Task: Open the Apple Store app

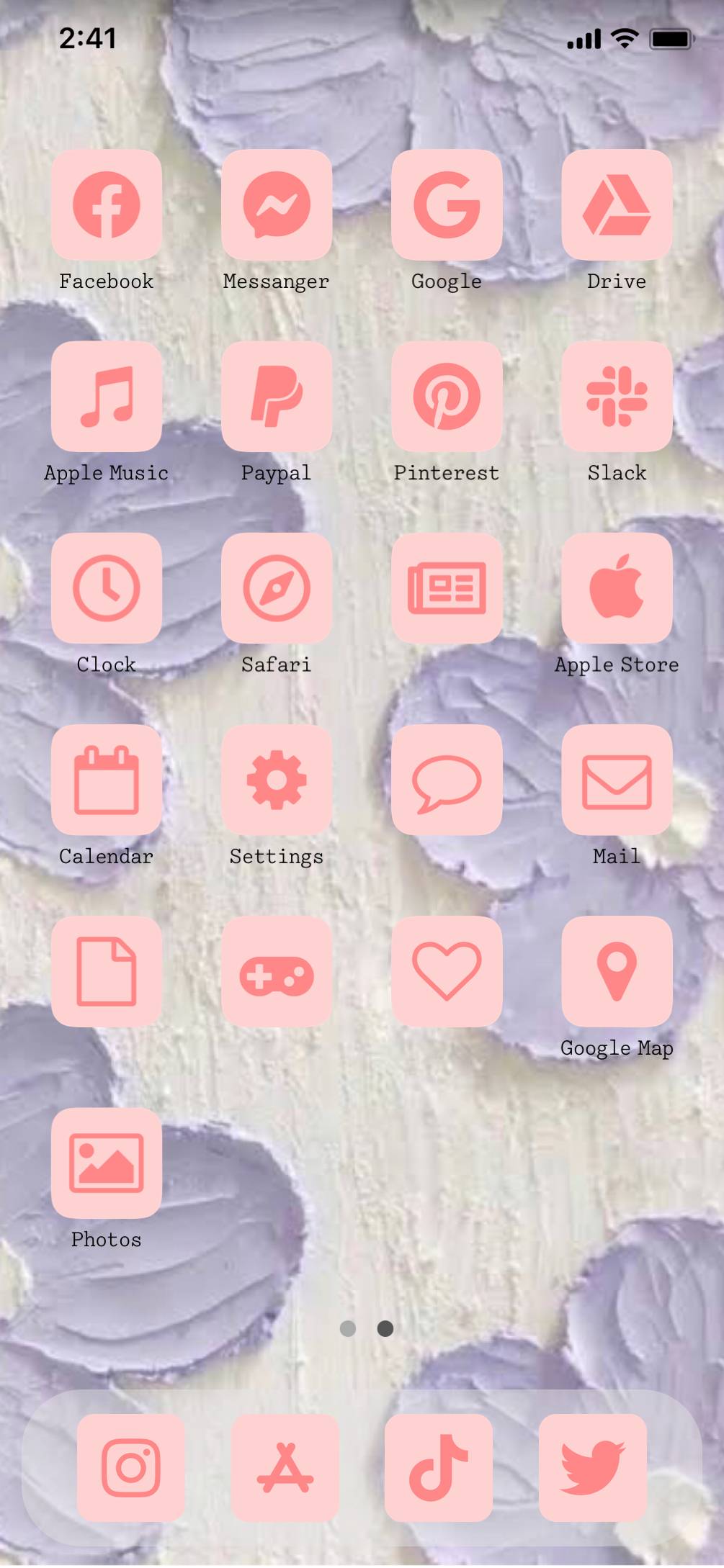Action: pos(617,588)
